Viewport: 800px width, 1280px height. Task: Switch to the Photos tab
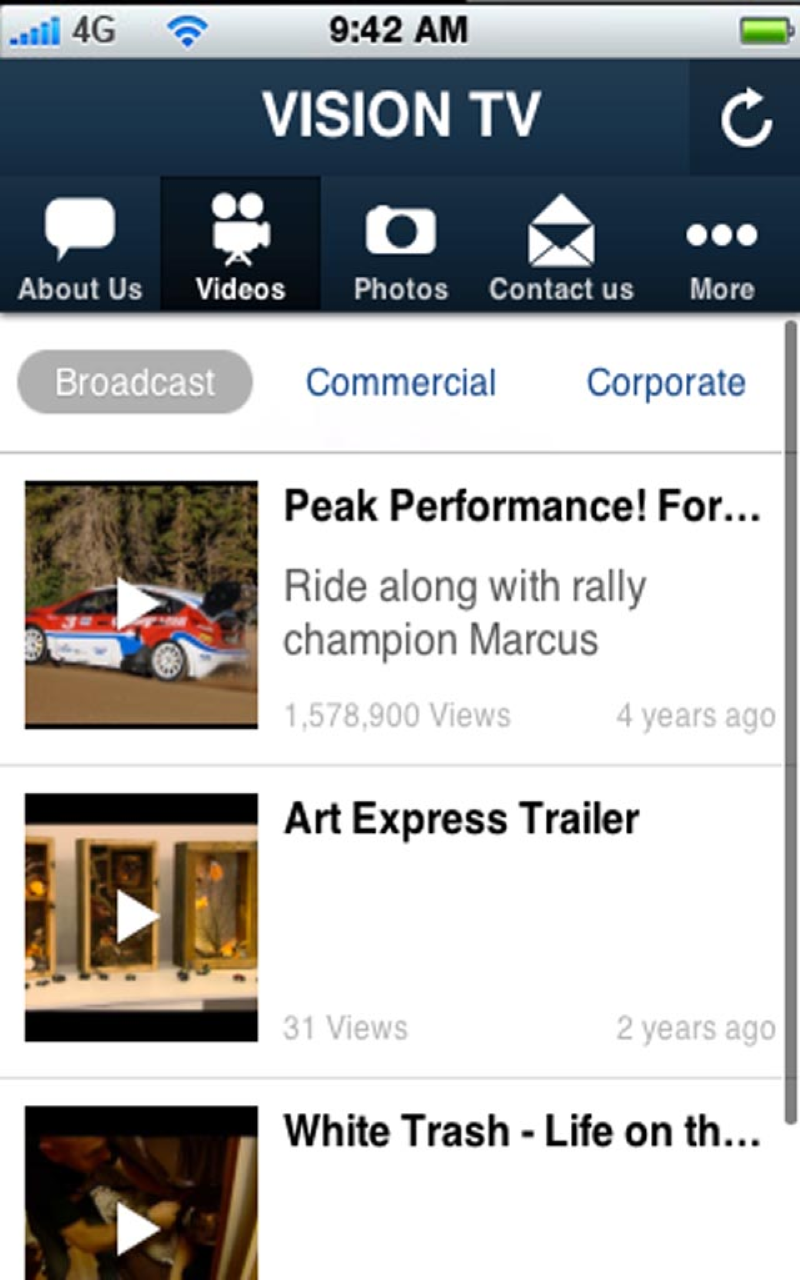400,245
